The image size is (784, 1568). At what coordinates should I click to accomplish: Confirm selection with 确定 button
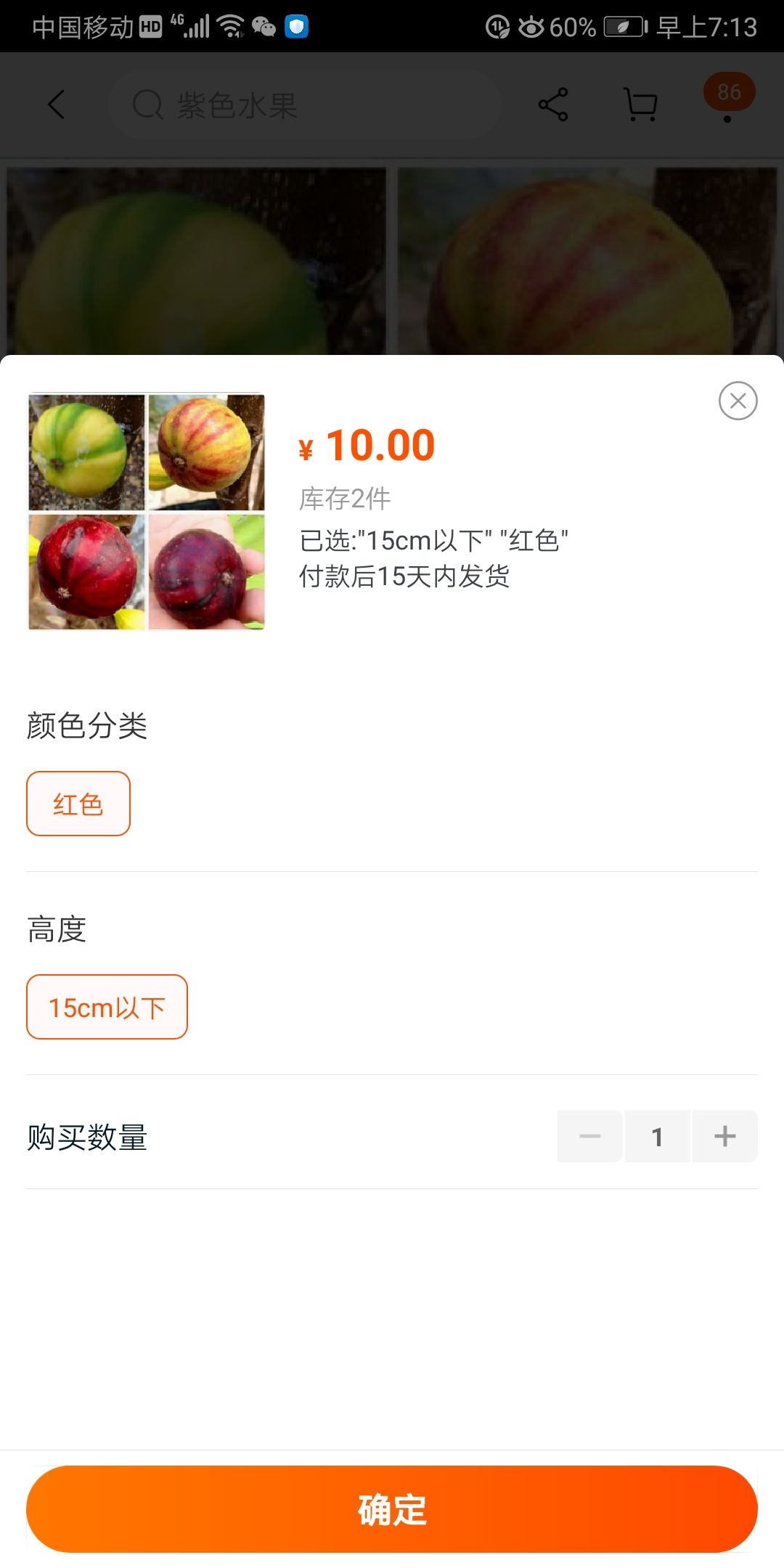coord(392,1509)
